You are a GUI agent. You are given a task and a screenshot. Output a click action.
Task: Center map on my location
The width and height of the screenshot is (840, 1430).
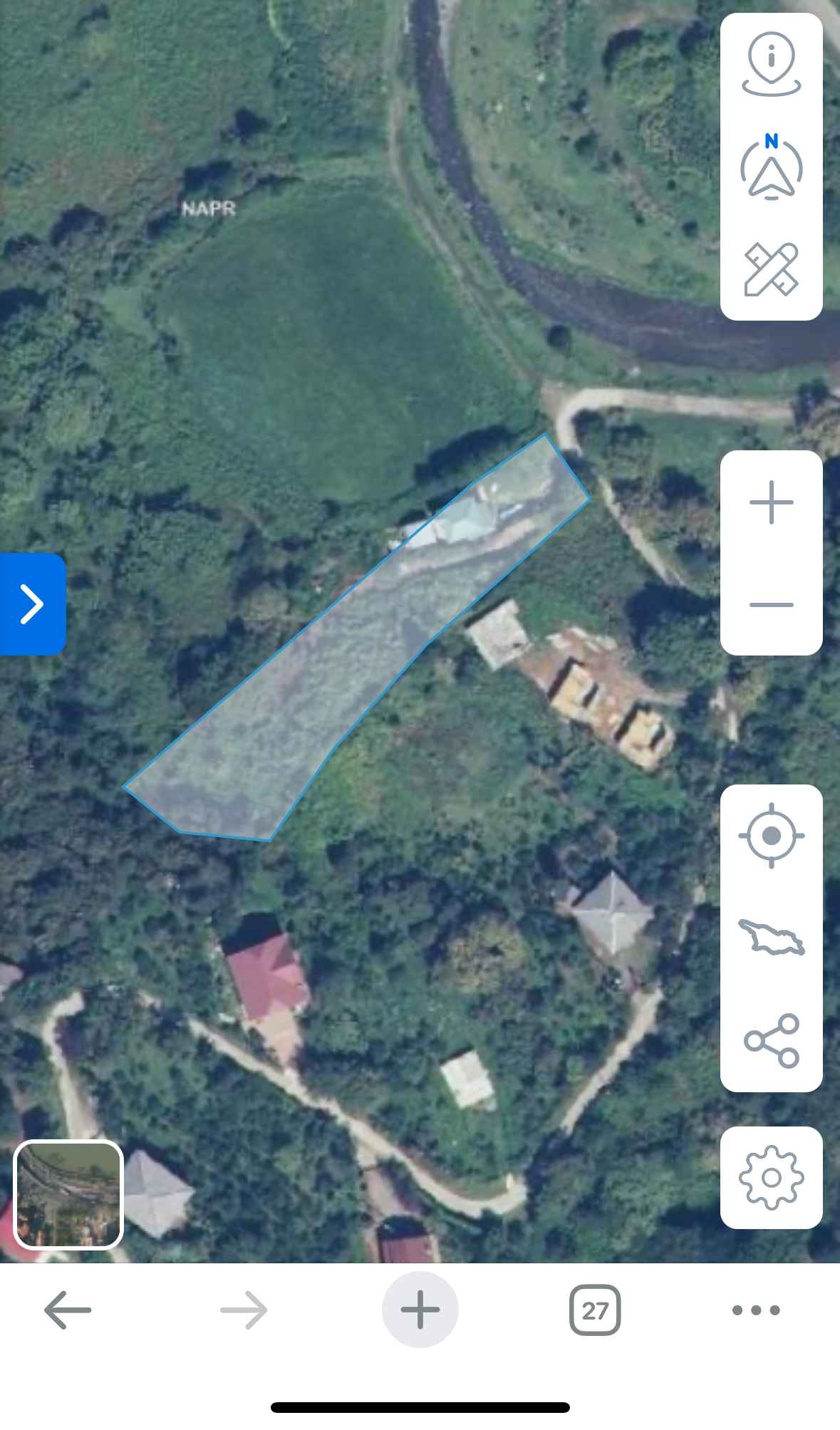click(771, 835)
